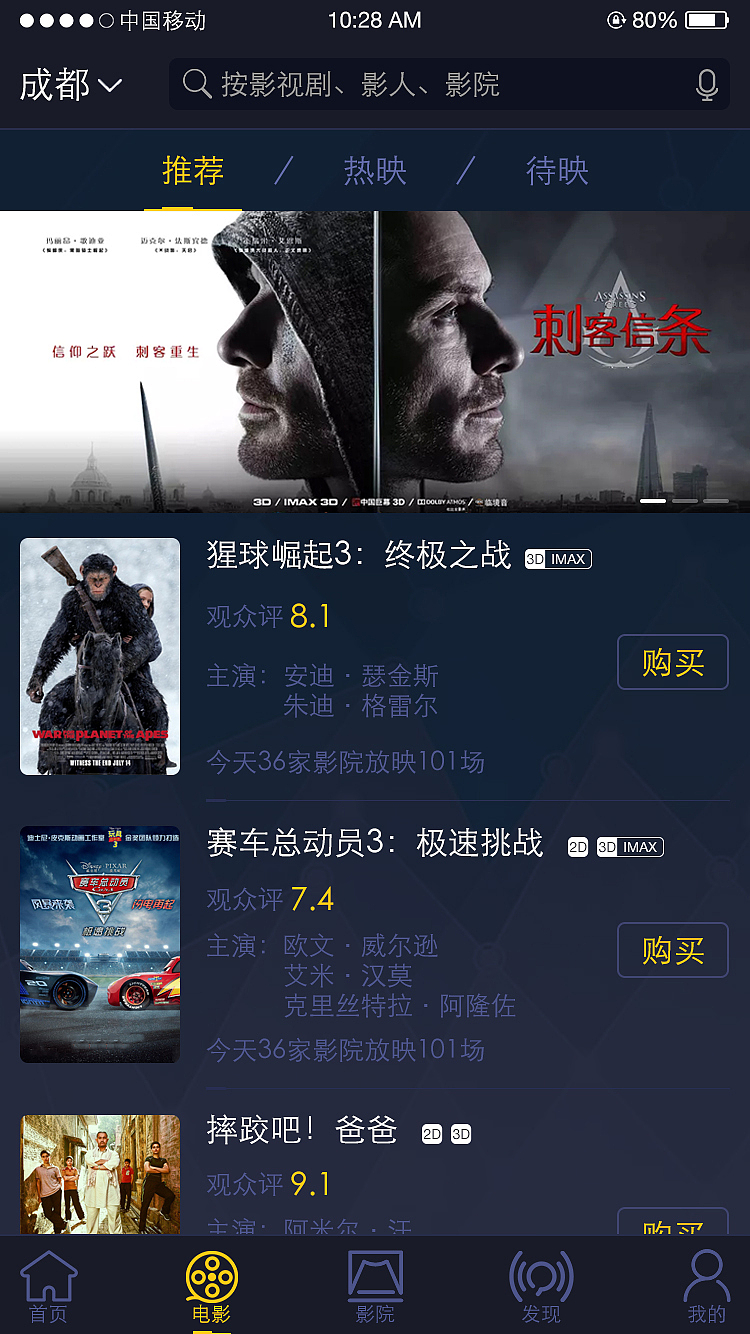Select the third banner pagination dot
The height and width of the screenshot is (1334, 750).
click(714, 500)
